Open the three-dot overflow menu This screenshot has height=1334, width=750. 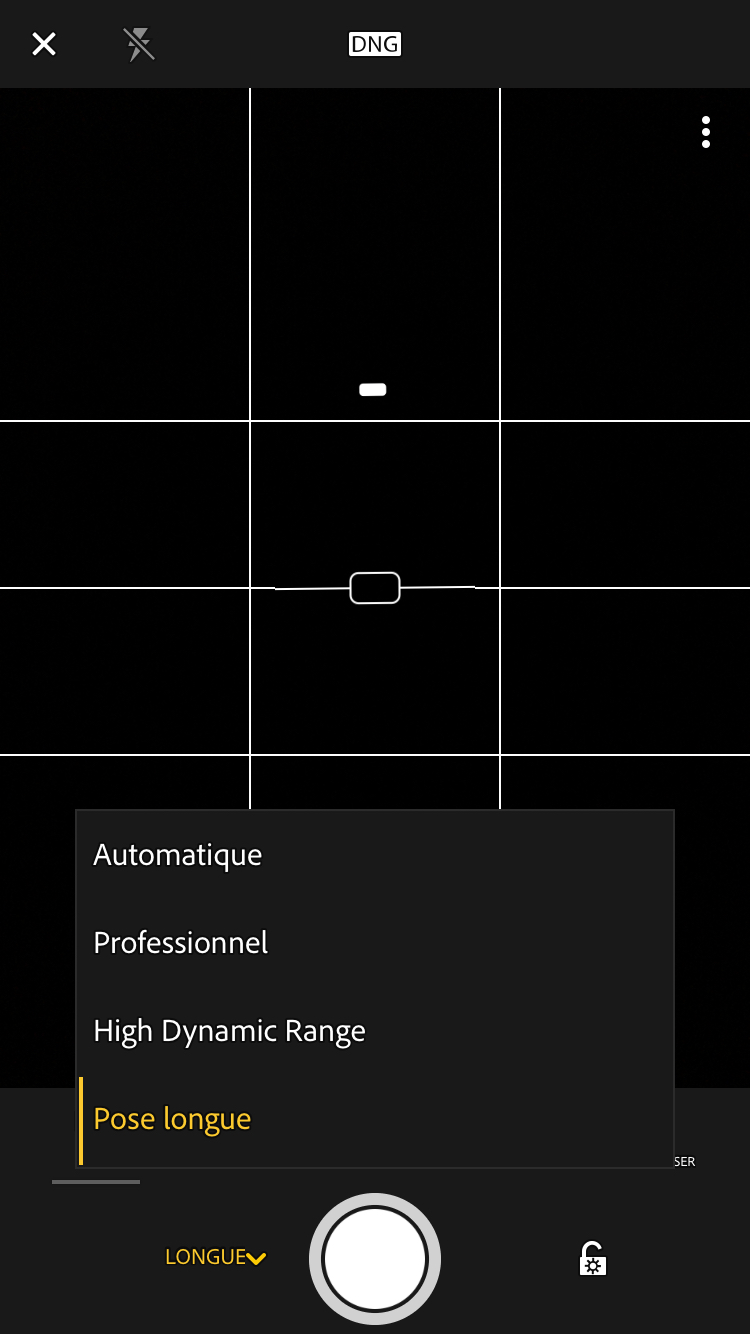point(706,132)
